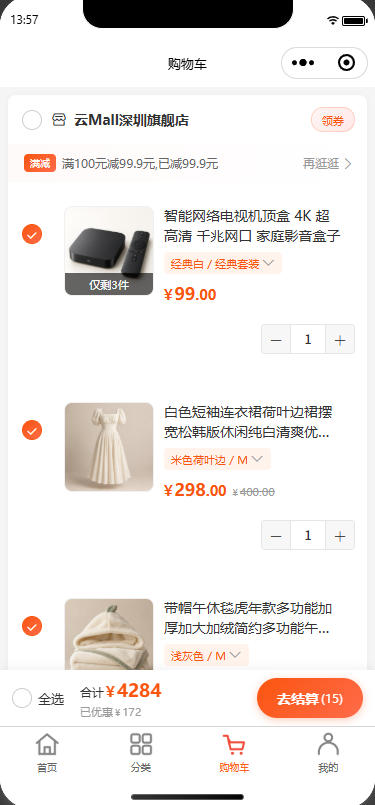
Task: Increase the TV box quantity
Action: tap(340, 339)
